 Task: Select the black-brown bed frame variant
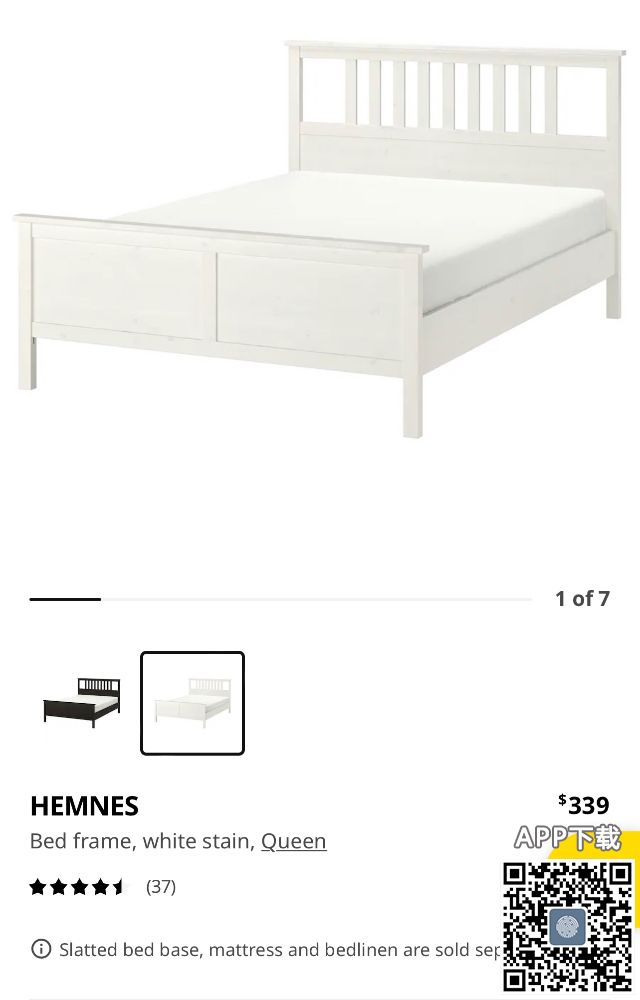coord(82,702)
